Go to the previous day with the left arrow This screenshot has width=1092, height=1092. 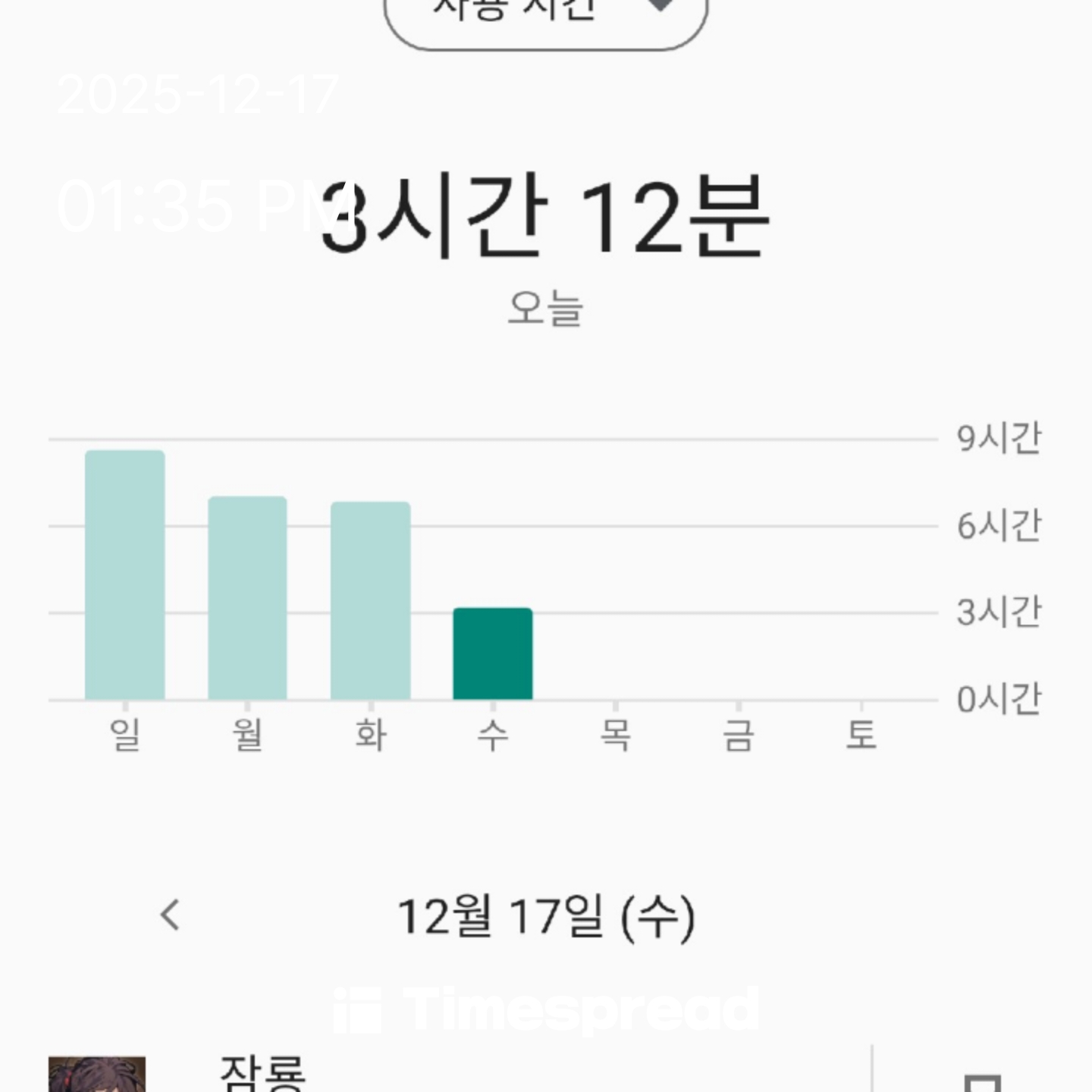pos(171,915)
